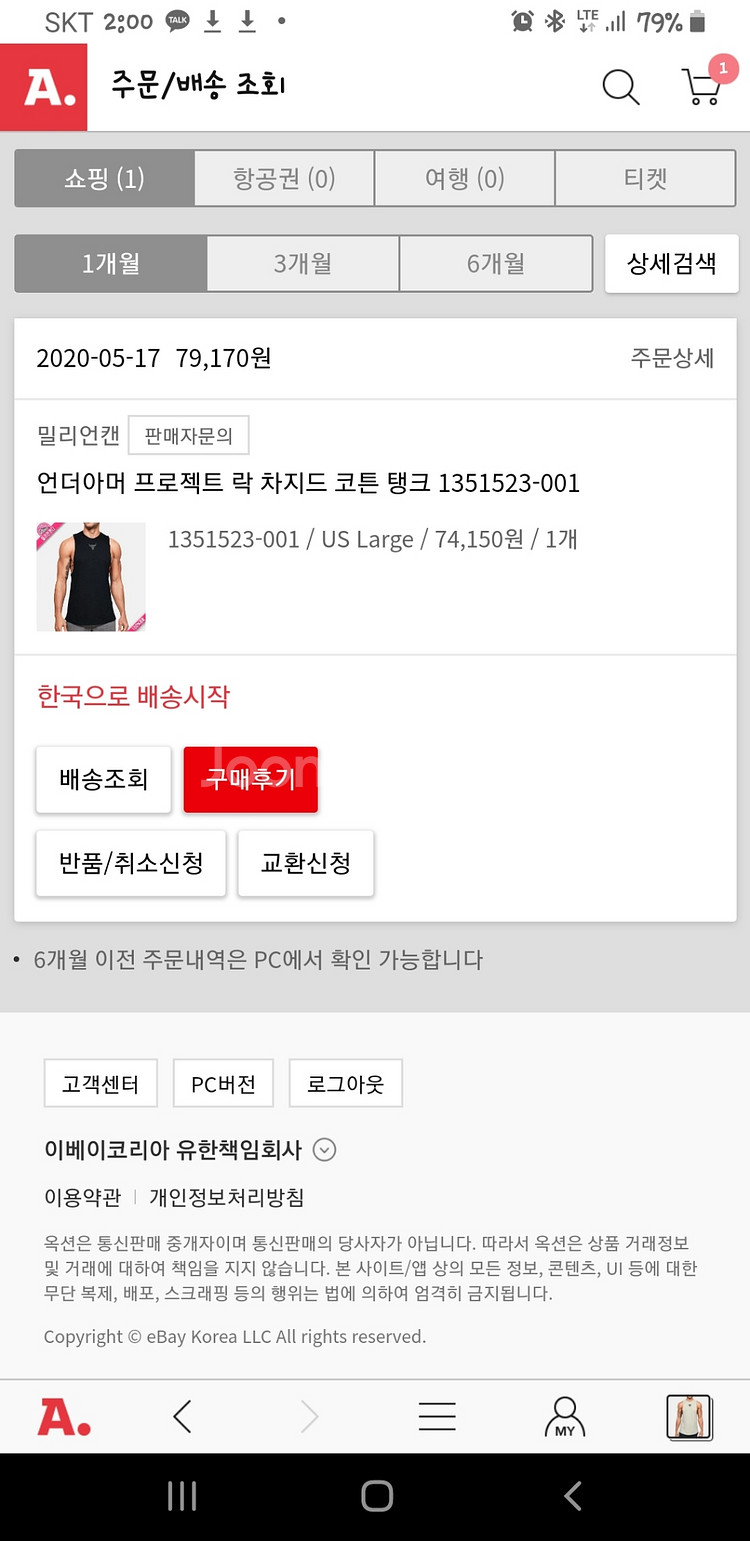
Task: Open 고객센터 customer center
Action: pos(101,1083)
